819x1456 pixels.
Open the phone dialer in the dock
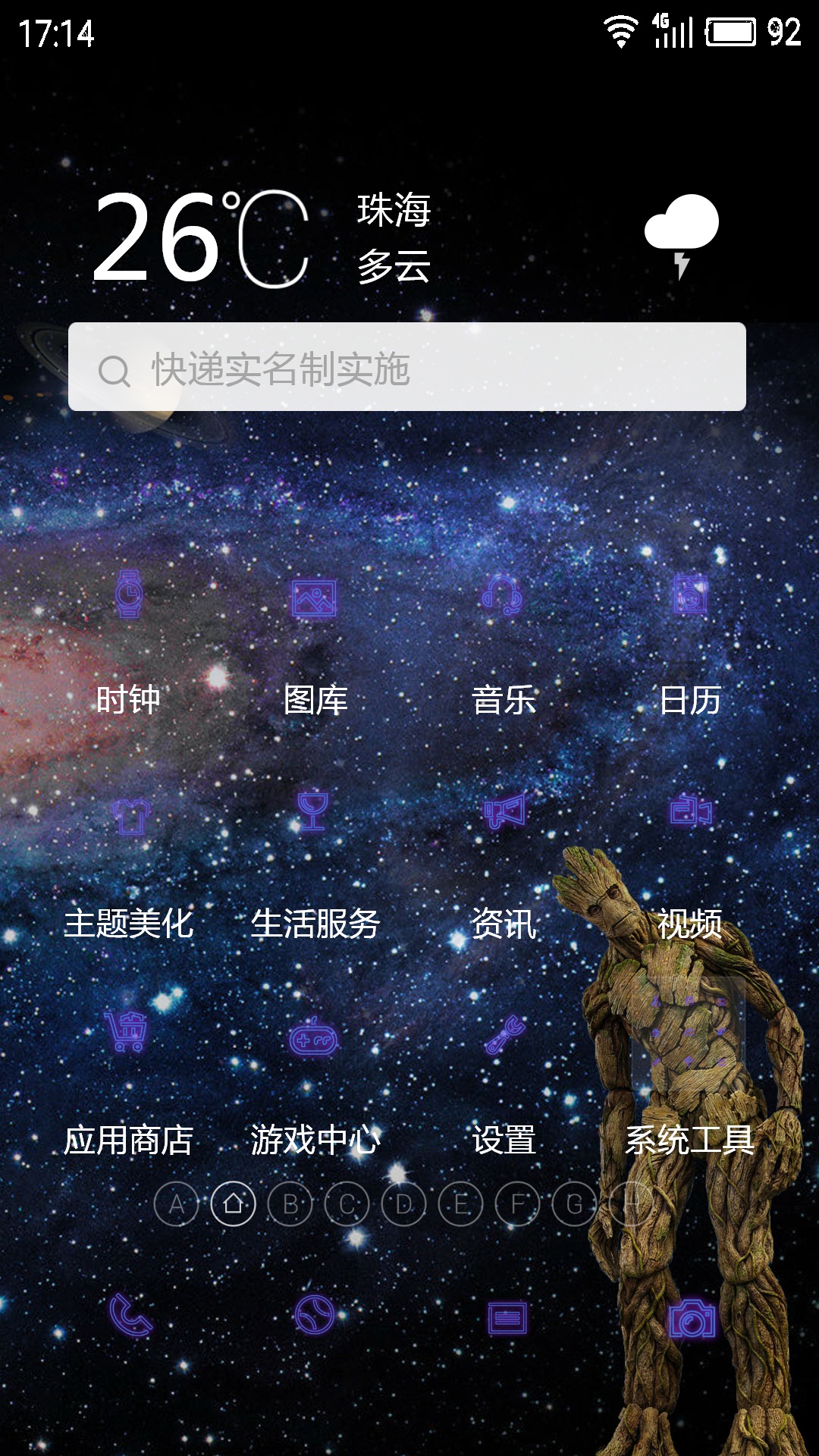pyautogui.click(x=130, y=1315)
